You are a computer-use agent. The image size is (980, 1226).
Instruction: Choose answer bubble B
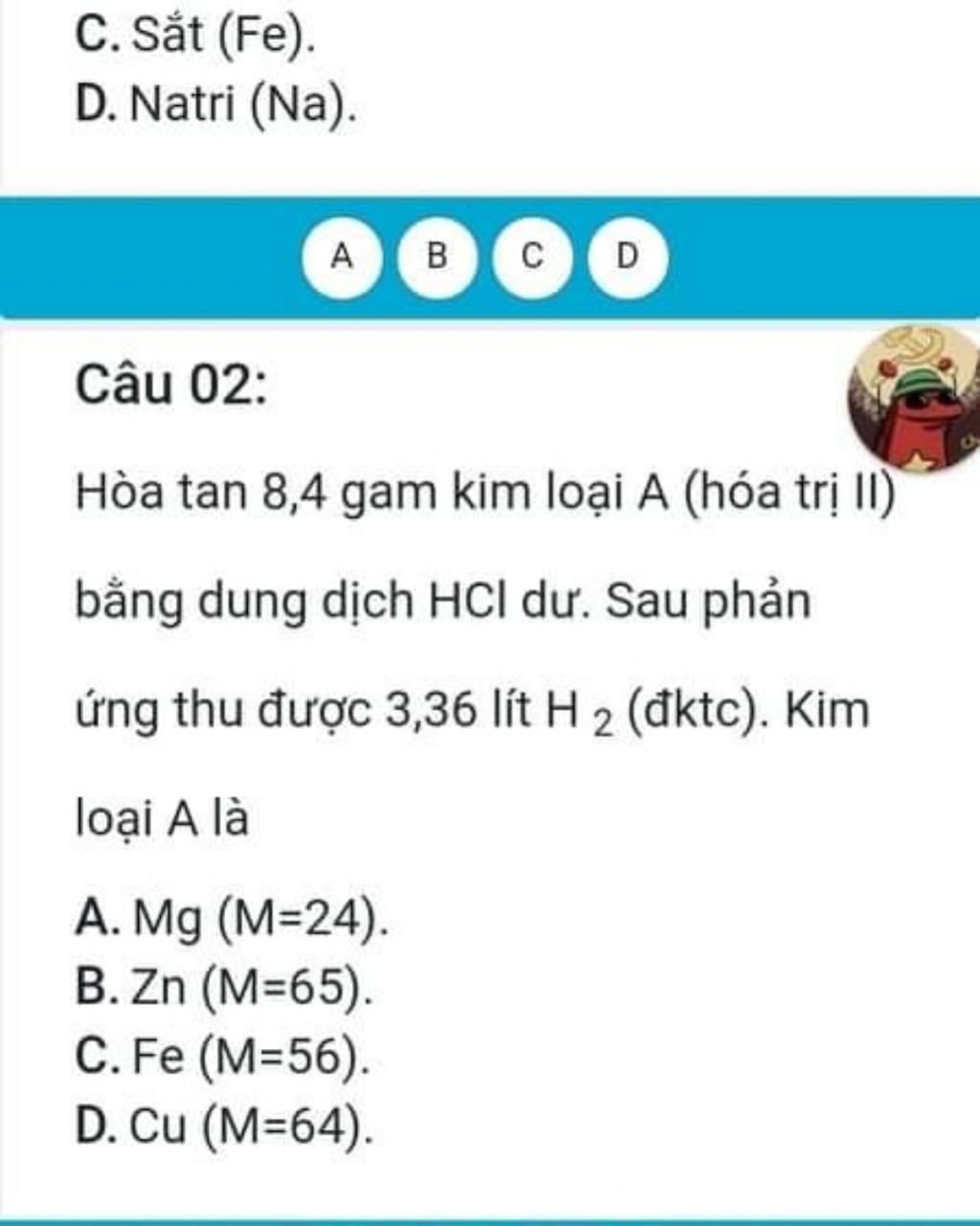(436, 256)
